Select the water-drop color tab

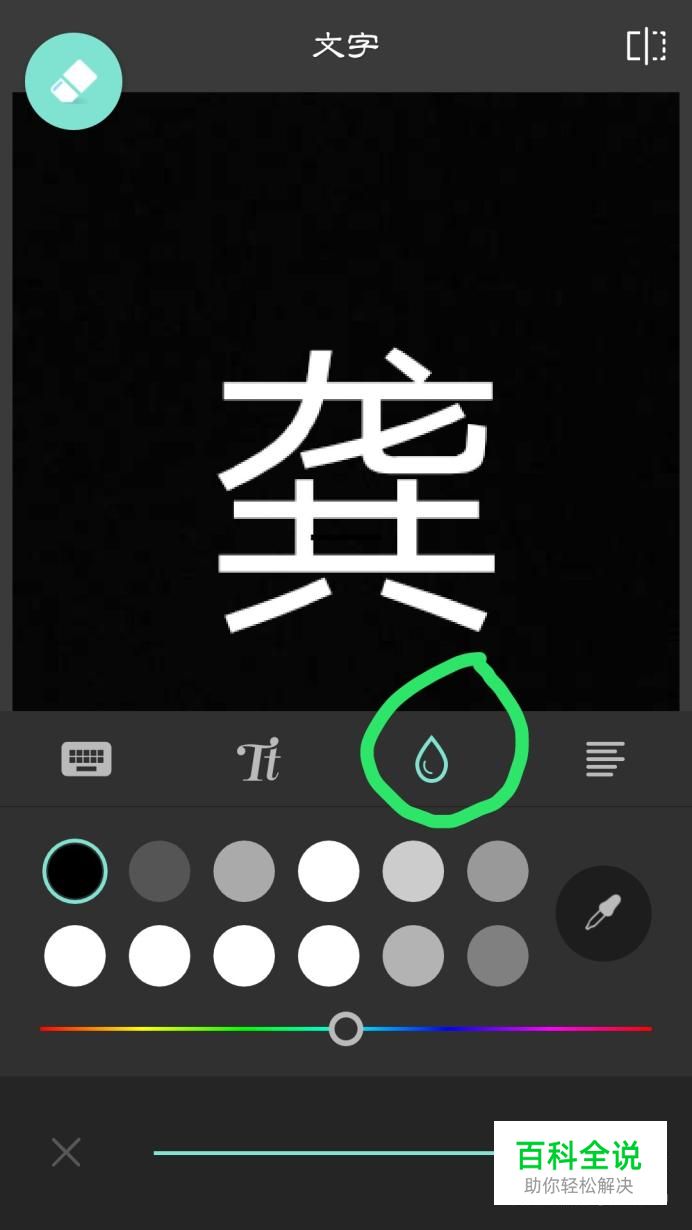click(x=431, y=760)
